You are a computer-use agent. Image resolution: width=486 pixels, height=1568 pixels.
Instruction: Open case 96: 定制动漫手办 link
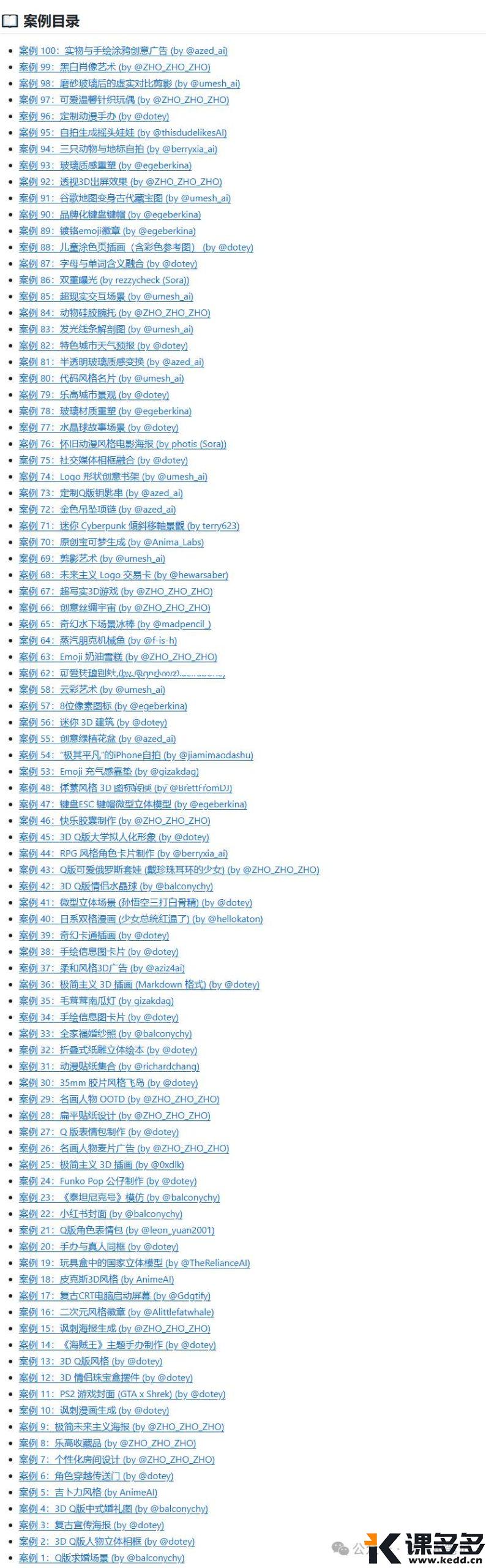[94, 116]
